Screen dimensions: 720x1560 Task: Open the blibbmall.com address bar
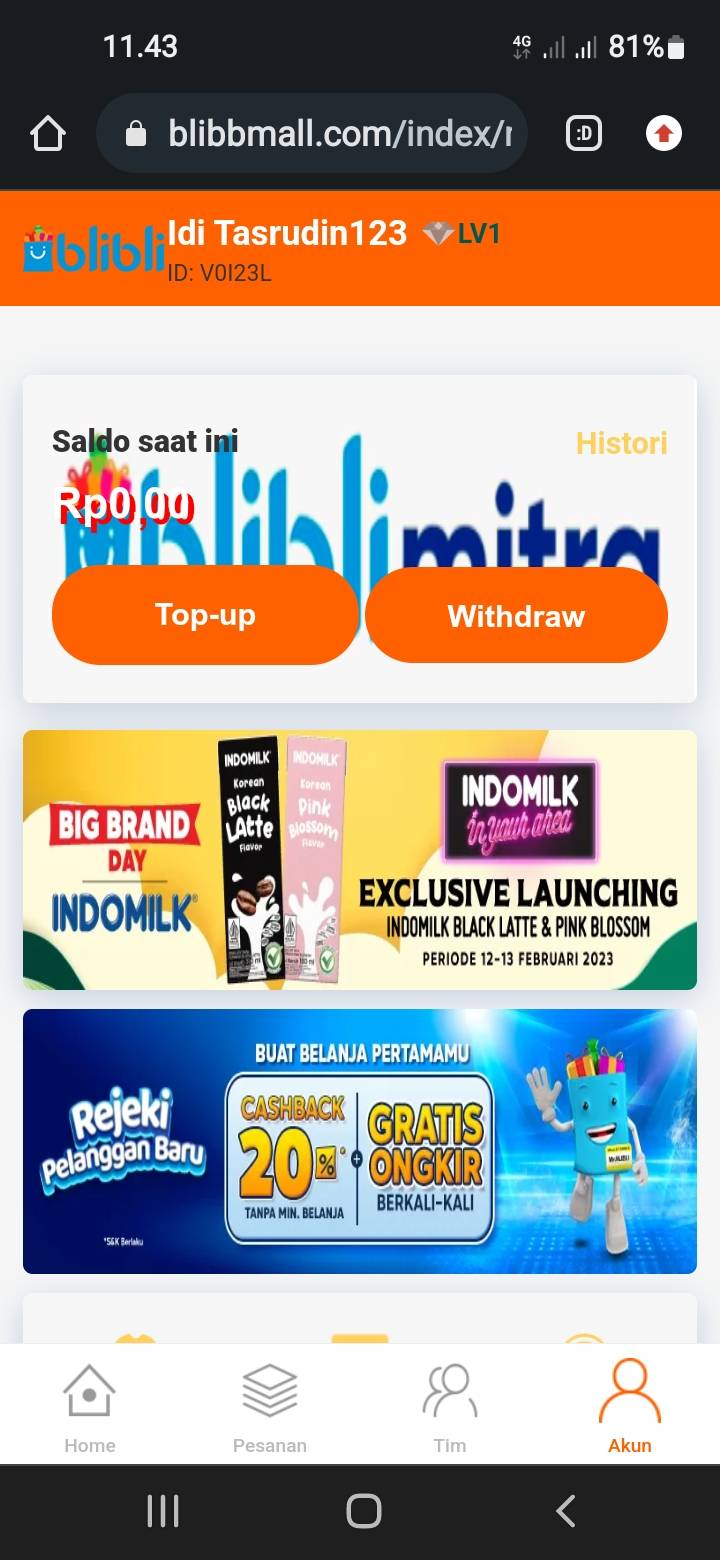pos(311,133)
